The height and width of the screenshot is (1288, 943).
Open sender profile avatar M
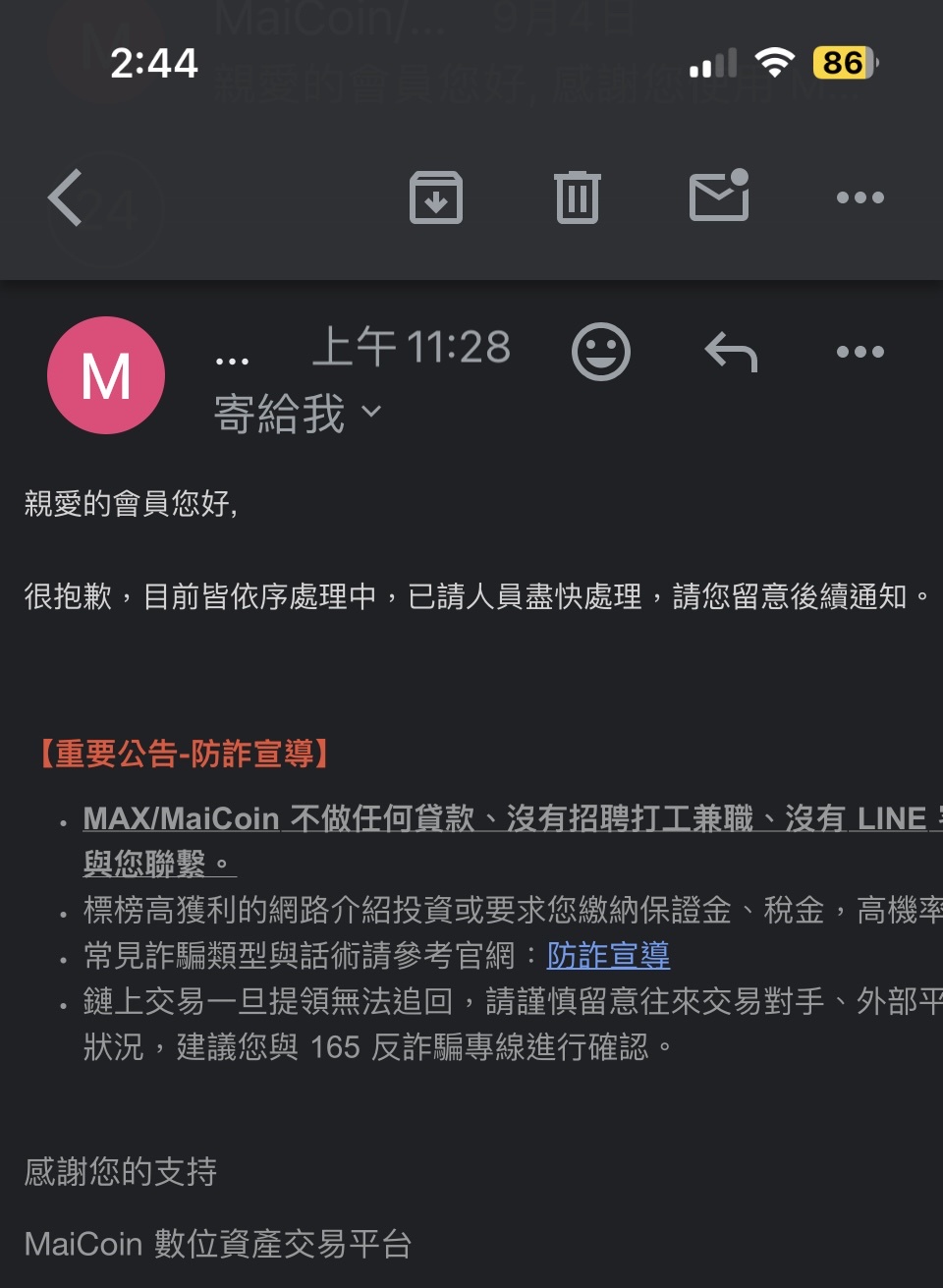coord(106,375)
